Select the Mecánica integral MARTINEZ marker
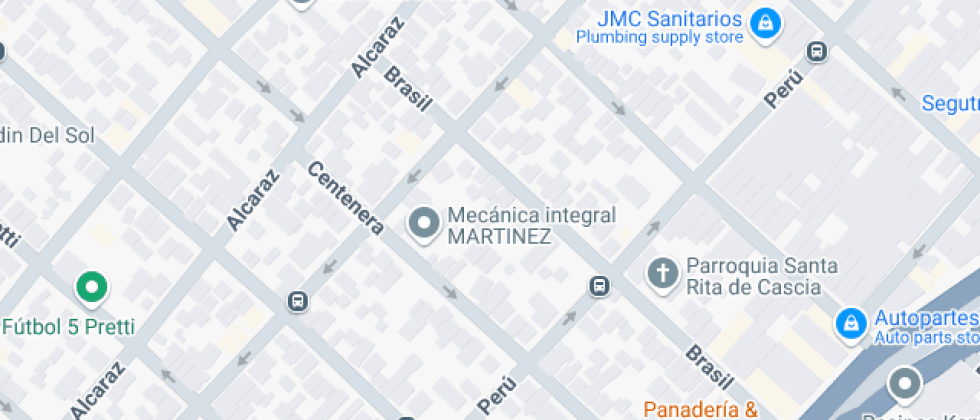The width and height of the screenshot is (980, 420). [x=424, y=225]
